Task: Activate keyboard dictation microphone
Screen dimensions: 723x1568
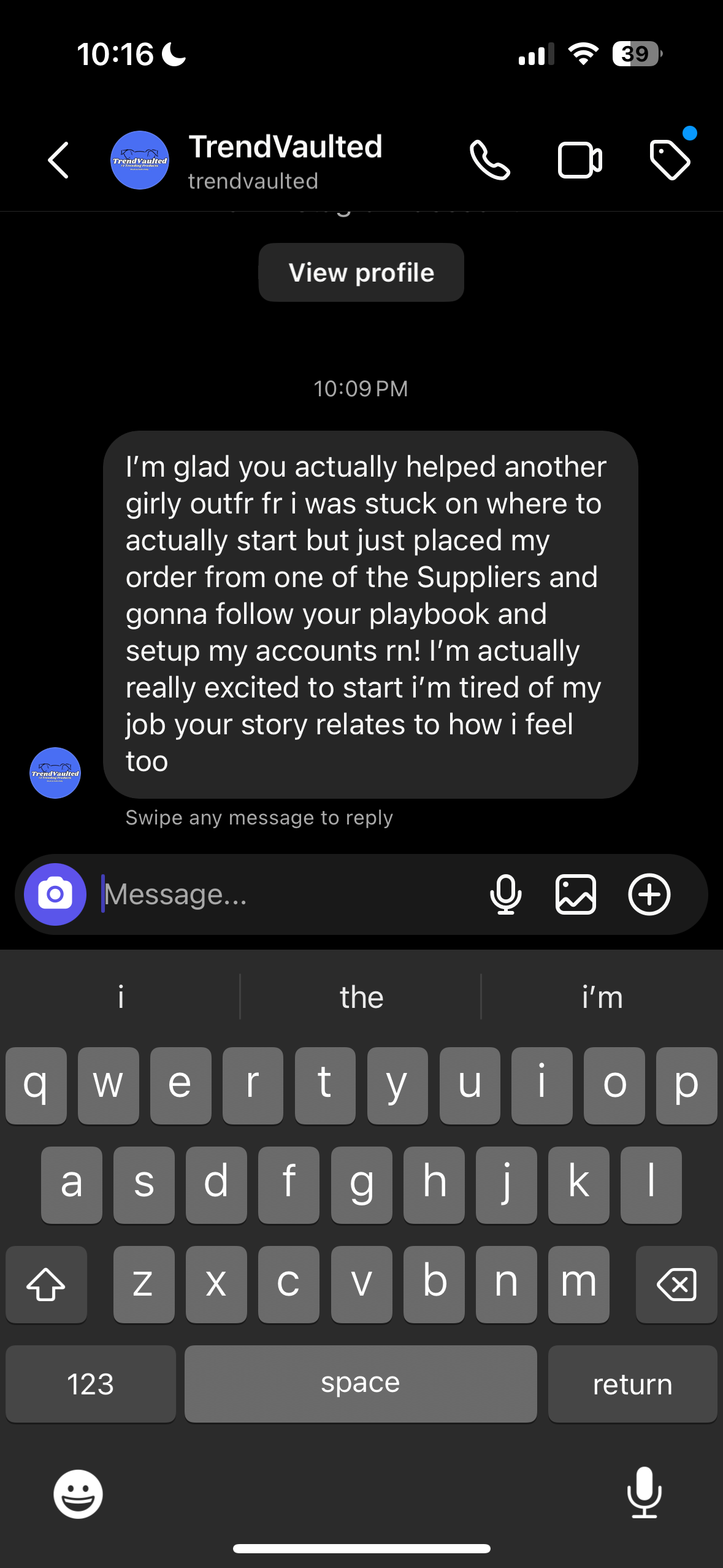Action: coord(644,1493)
